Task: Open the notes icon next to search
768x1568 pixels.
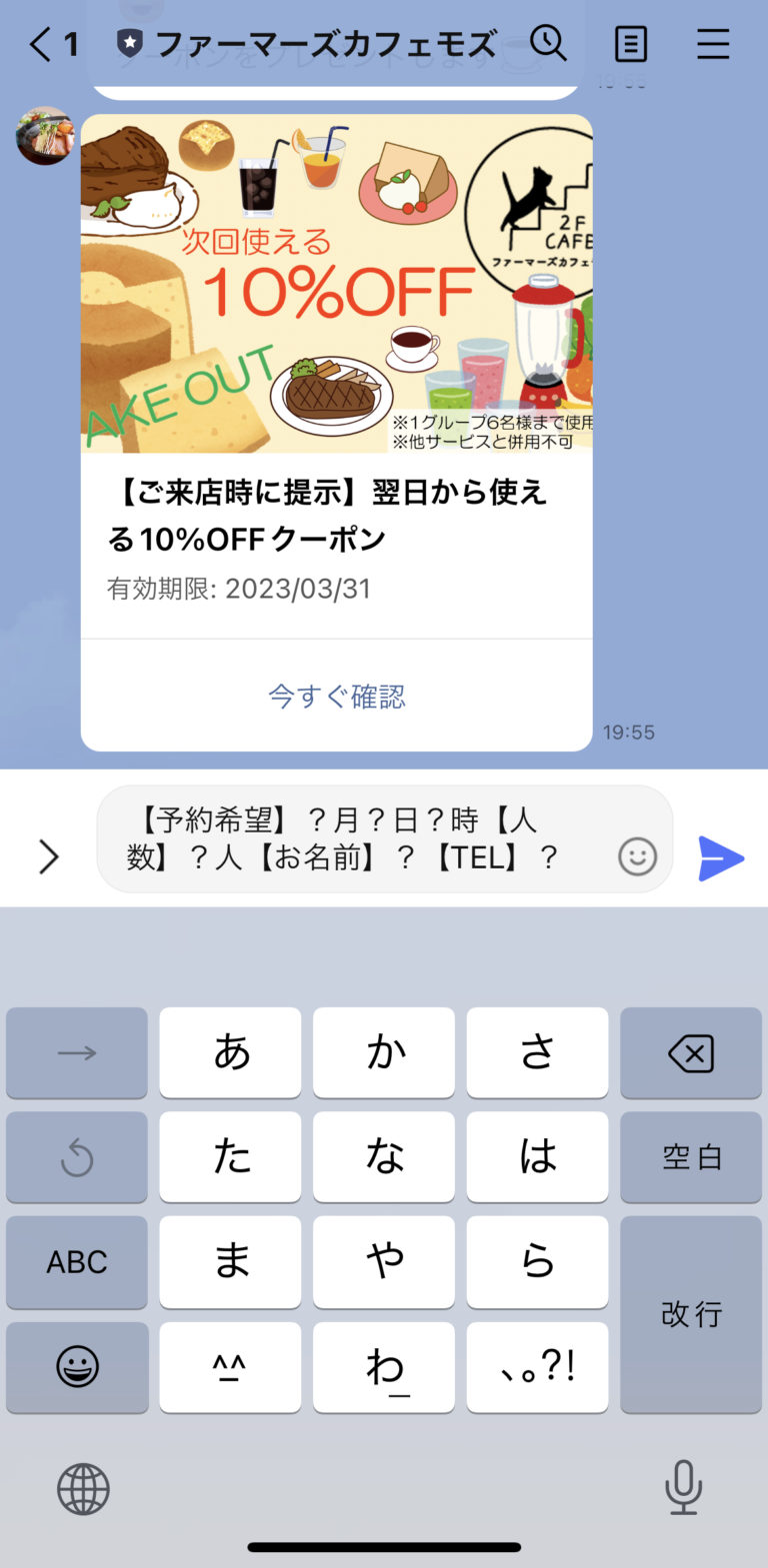Action: pos(630,44)
